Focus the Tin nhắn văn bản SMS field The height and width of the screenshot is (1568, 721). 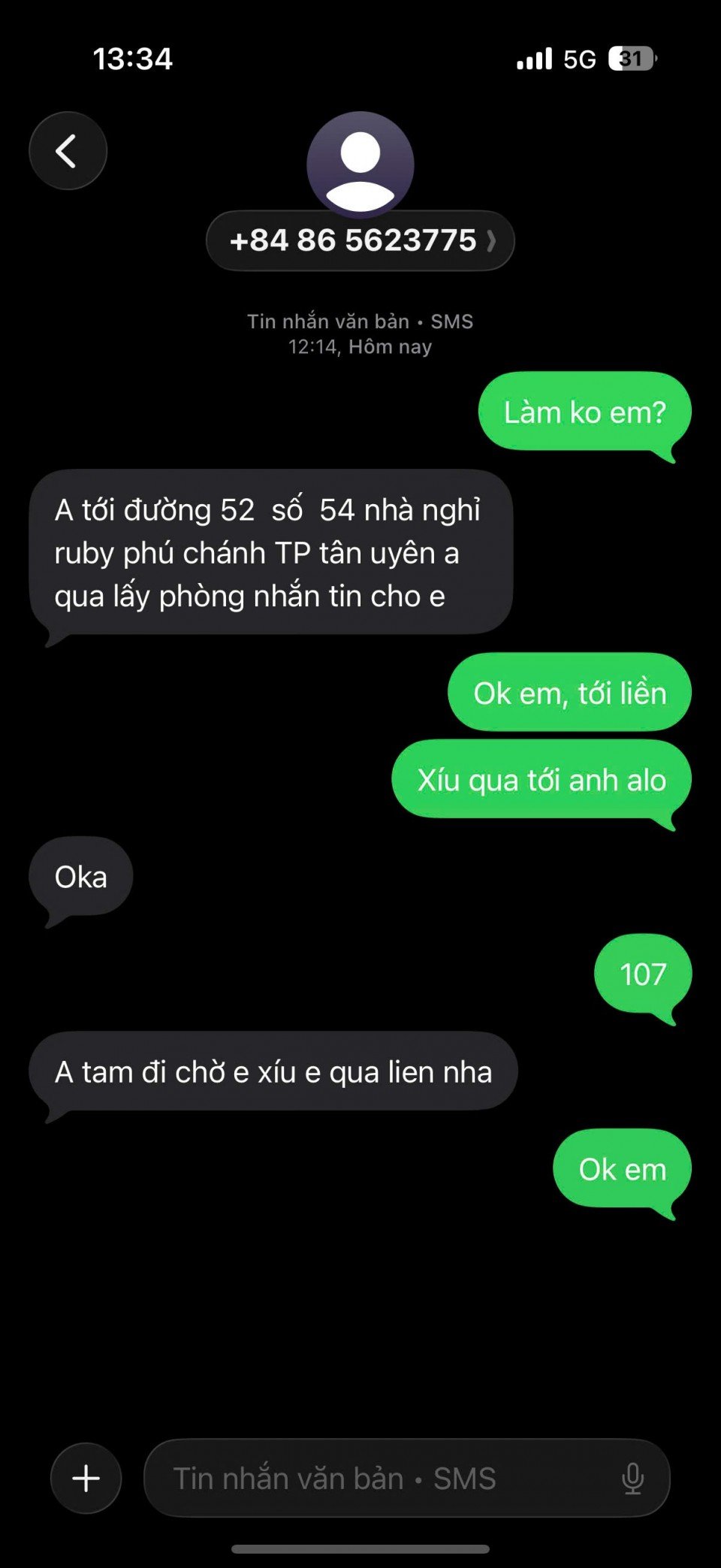click(376, 1478)
